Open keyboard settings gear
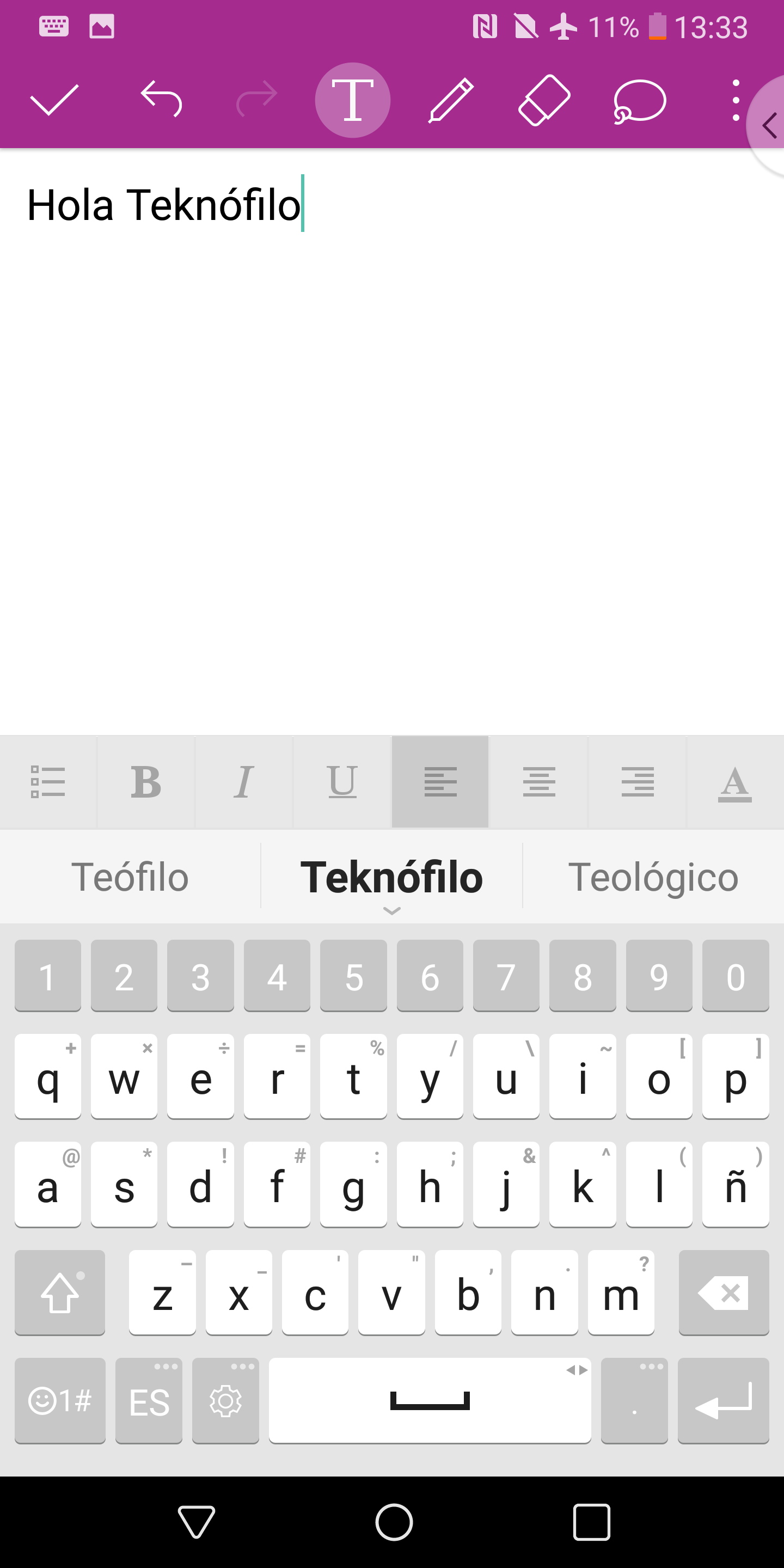The height and width of the screenshot is (1568, 784). [225, 1401]
